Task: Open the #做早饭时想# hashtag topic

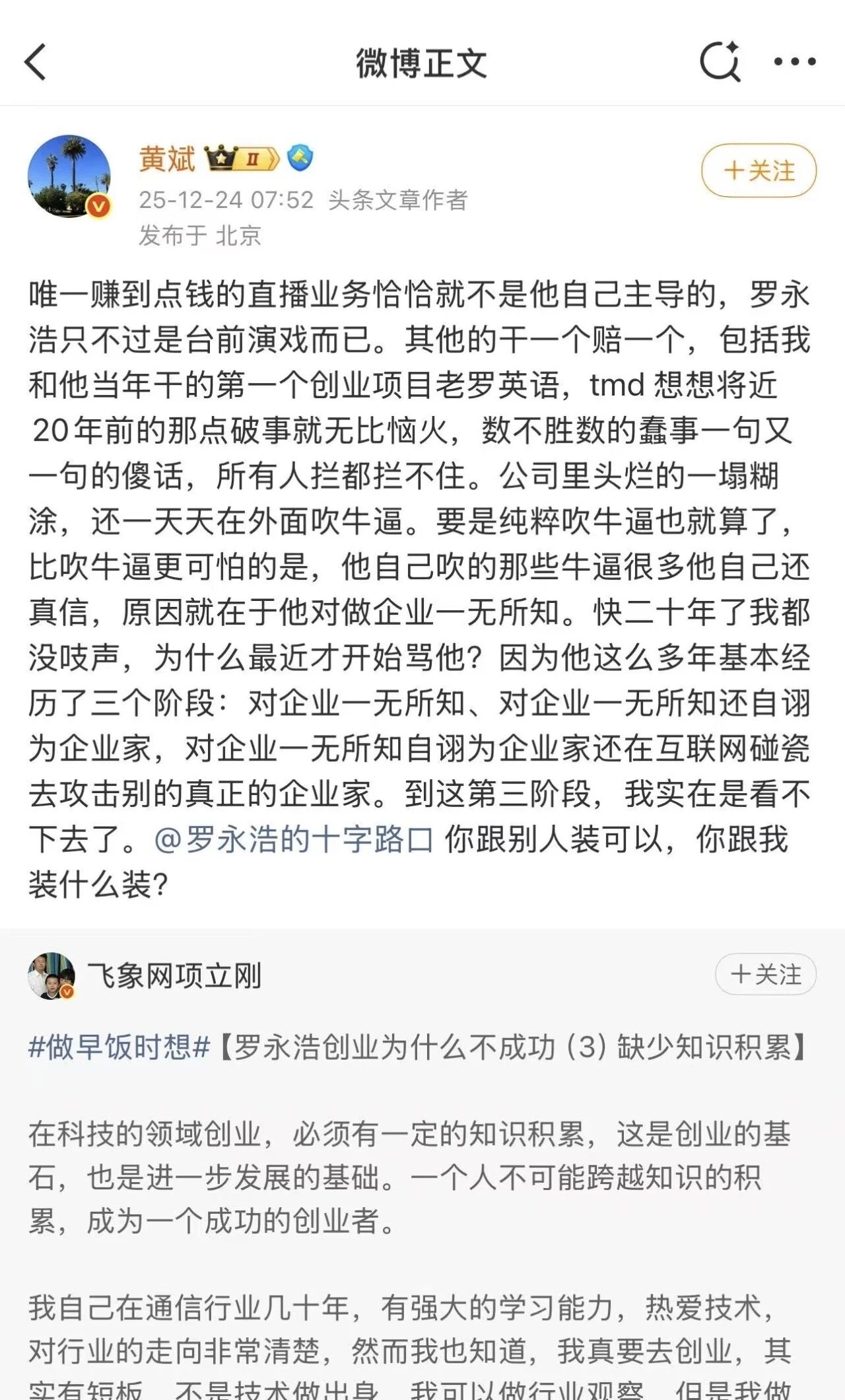Action: click(119, 1047)
